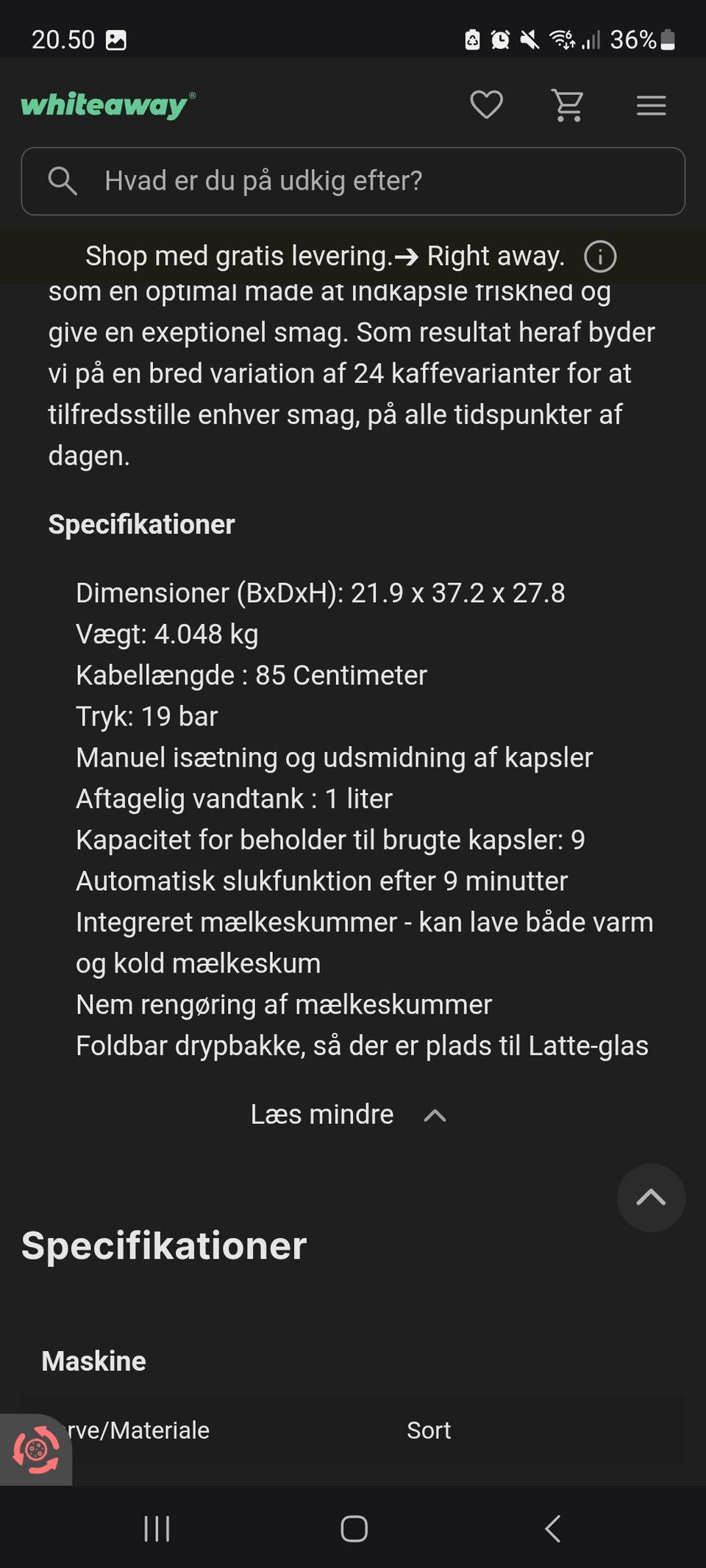706x1568 pixels.
Task: Open the hamburger navigation menu
Action: coord(651,105)
